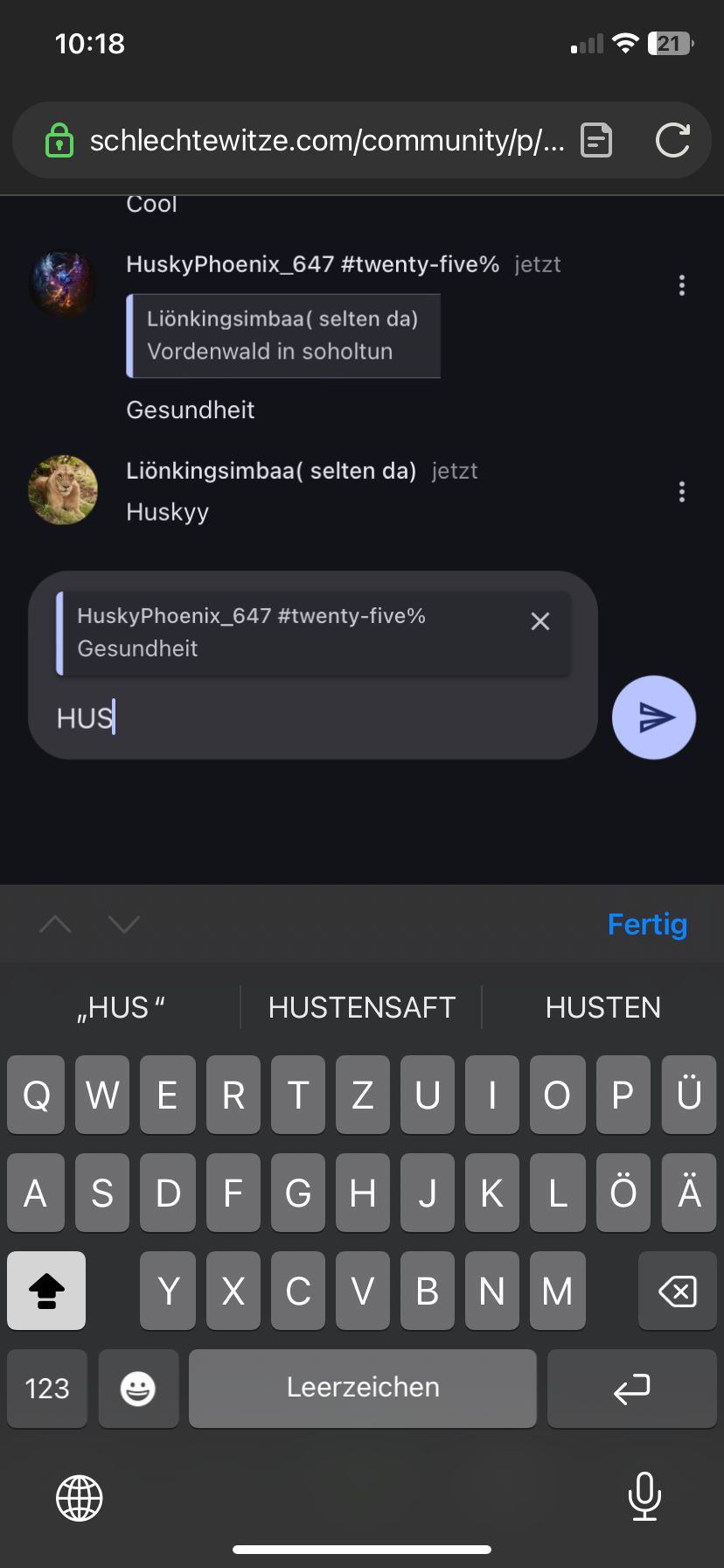Tap the schlechtewitze.com address bar
Image resolution: width=724 pixels, height=1568 pixels.
324,140
